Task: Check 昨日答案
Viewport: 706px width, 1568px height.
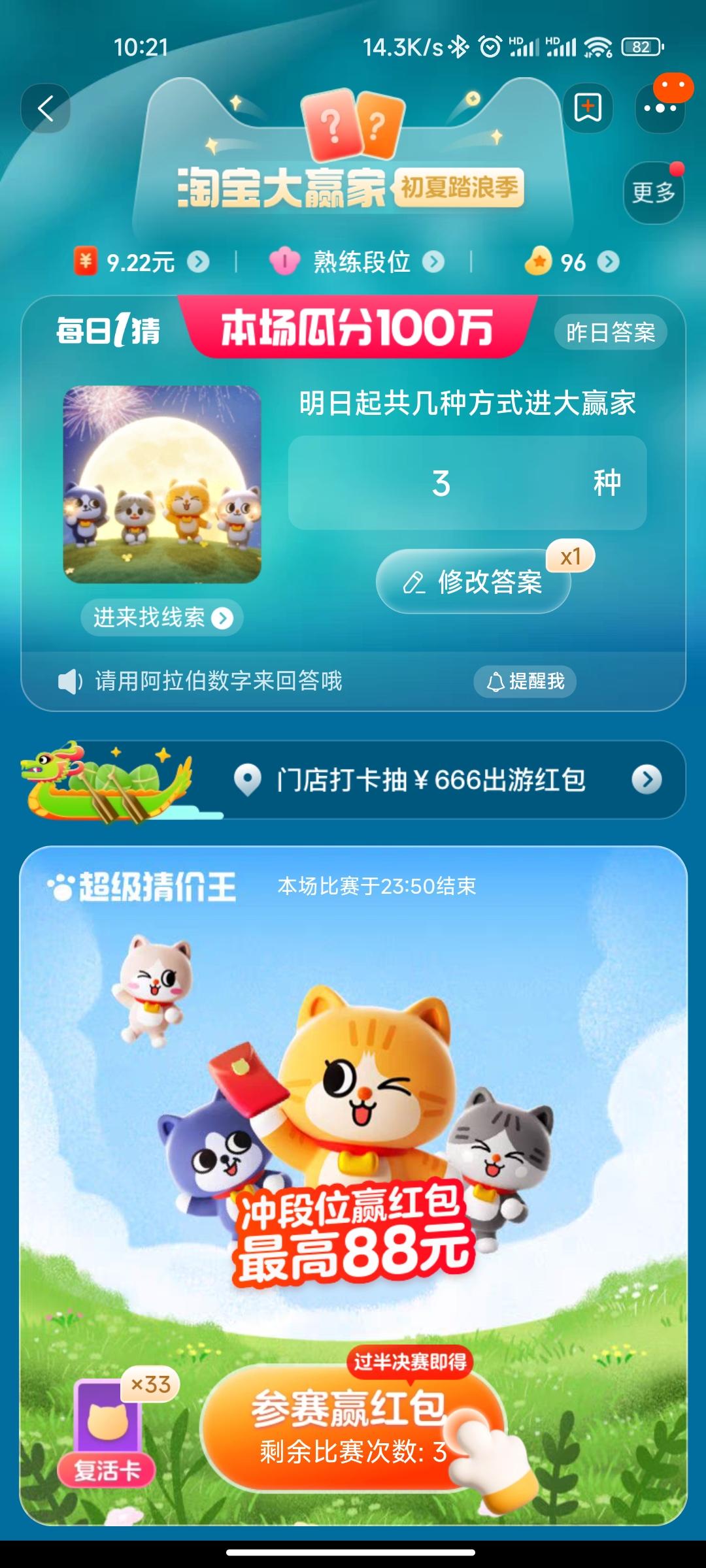Action: tap(611, 333)
